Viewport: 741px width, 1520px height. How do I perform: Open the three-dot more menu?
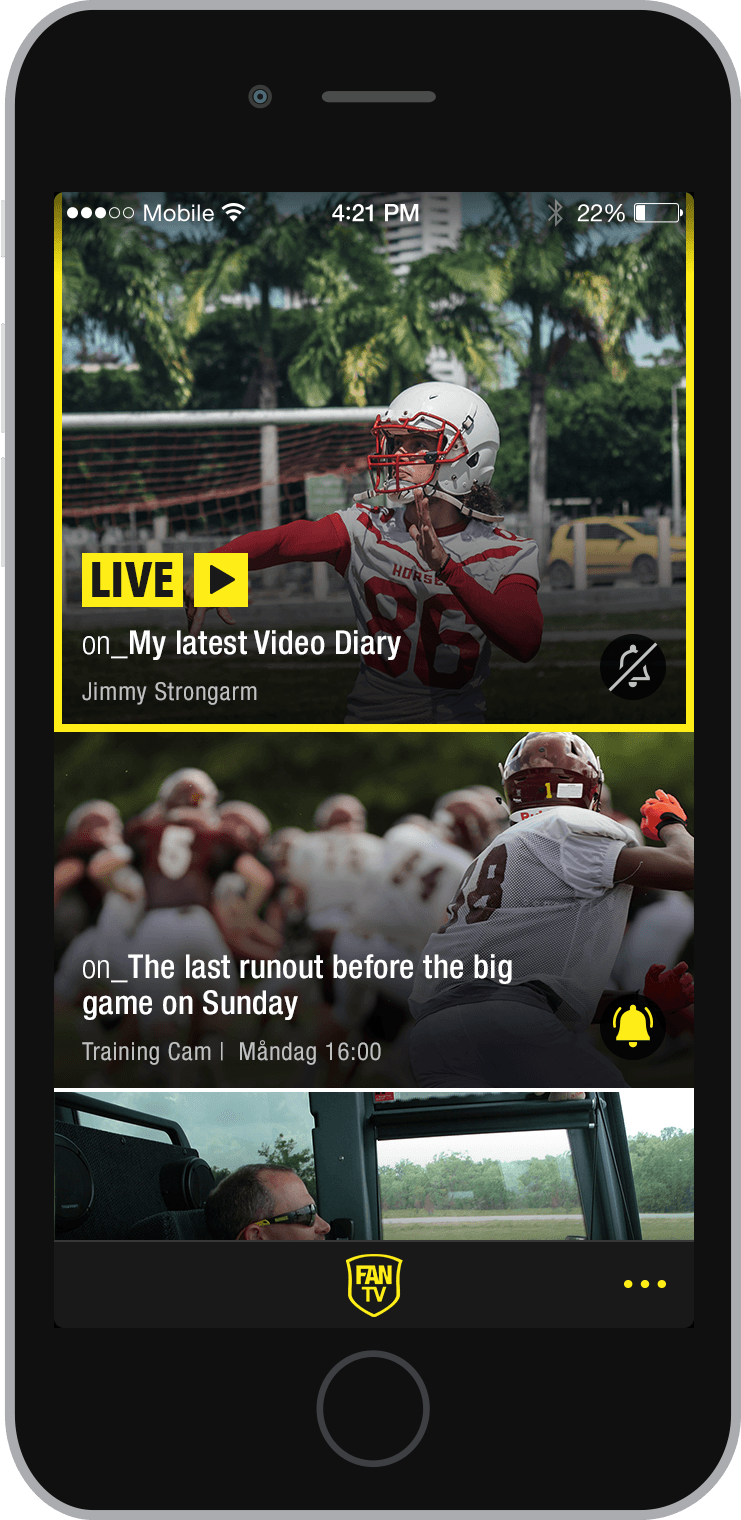pos(644,1284)
